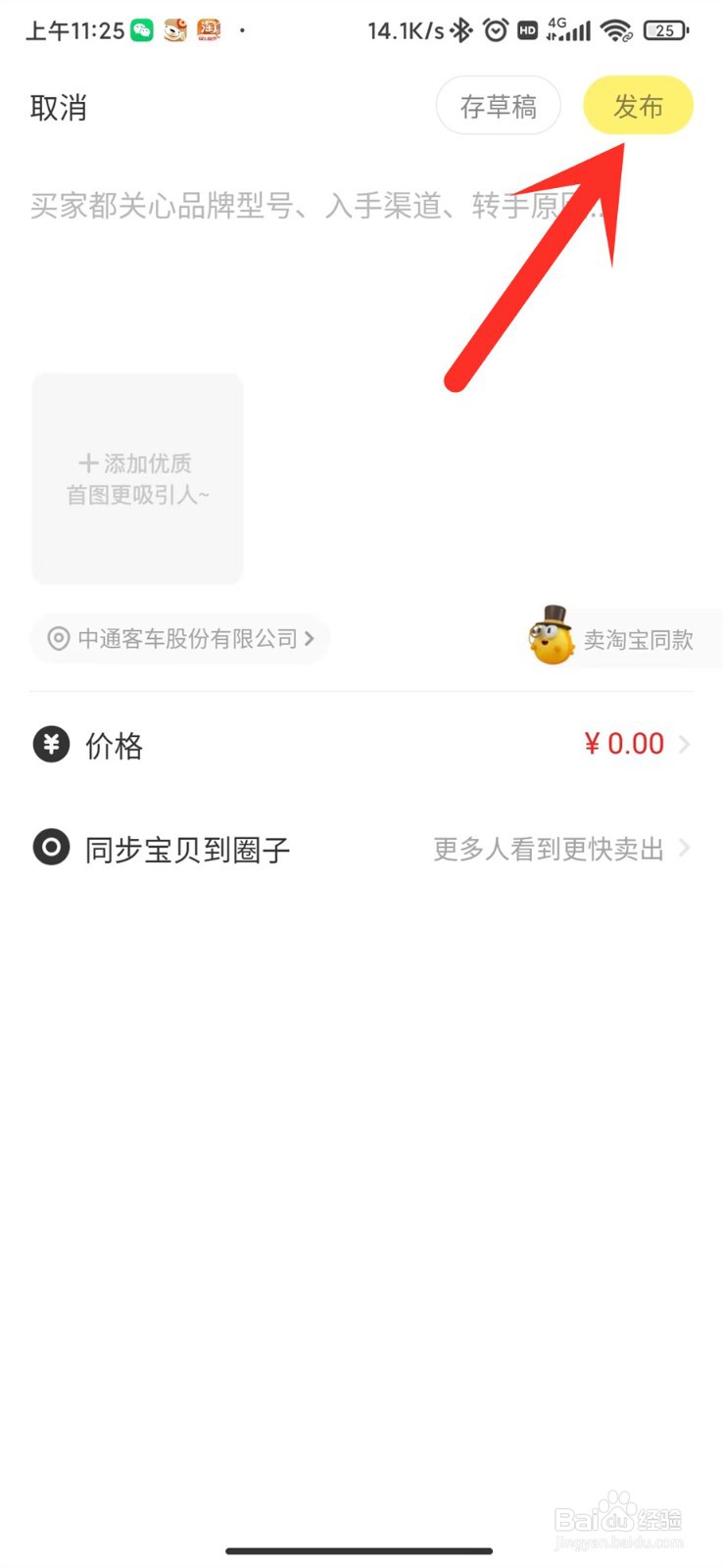
Task: Click the circle icon beside 同步宝贝到圈子
Action: coord(51,849)
